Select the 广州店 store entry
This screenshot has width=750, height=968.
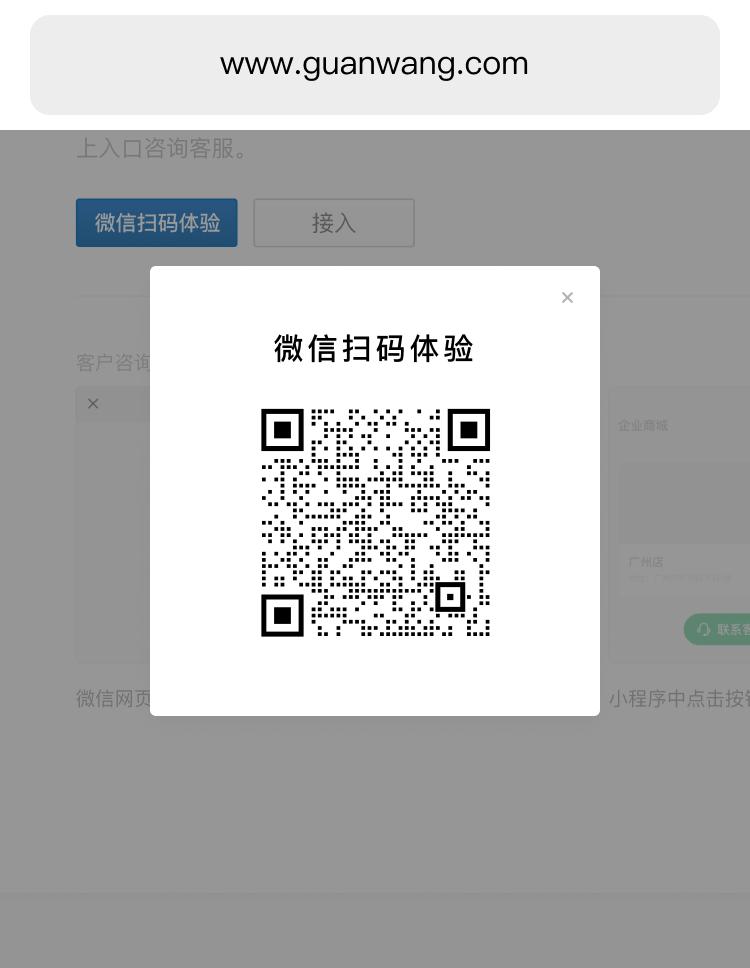pyautogui.click(x=646, y=562)
